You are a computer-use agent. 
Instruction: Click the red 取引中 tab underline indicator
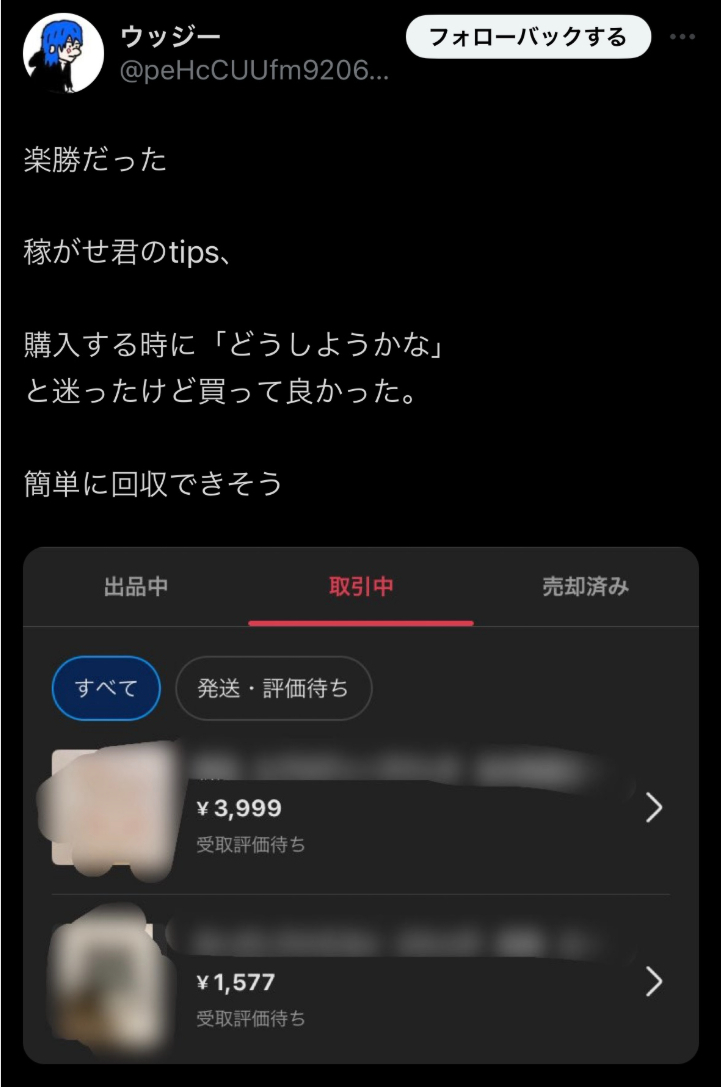360,620
